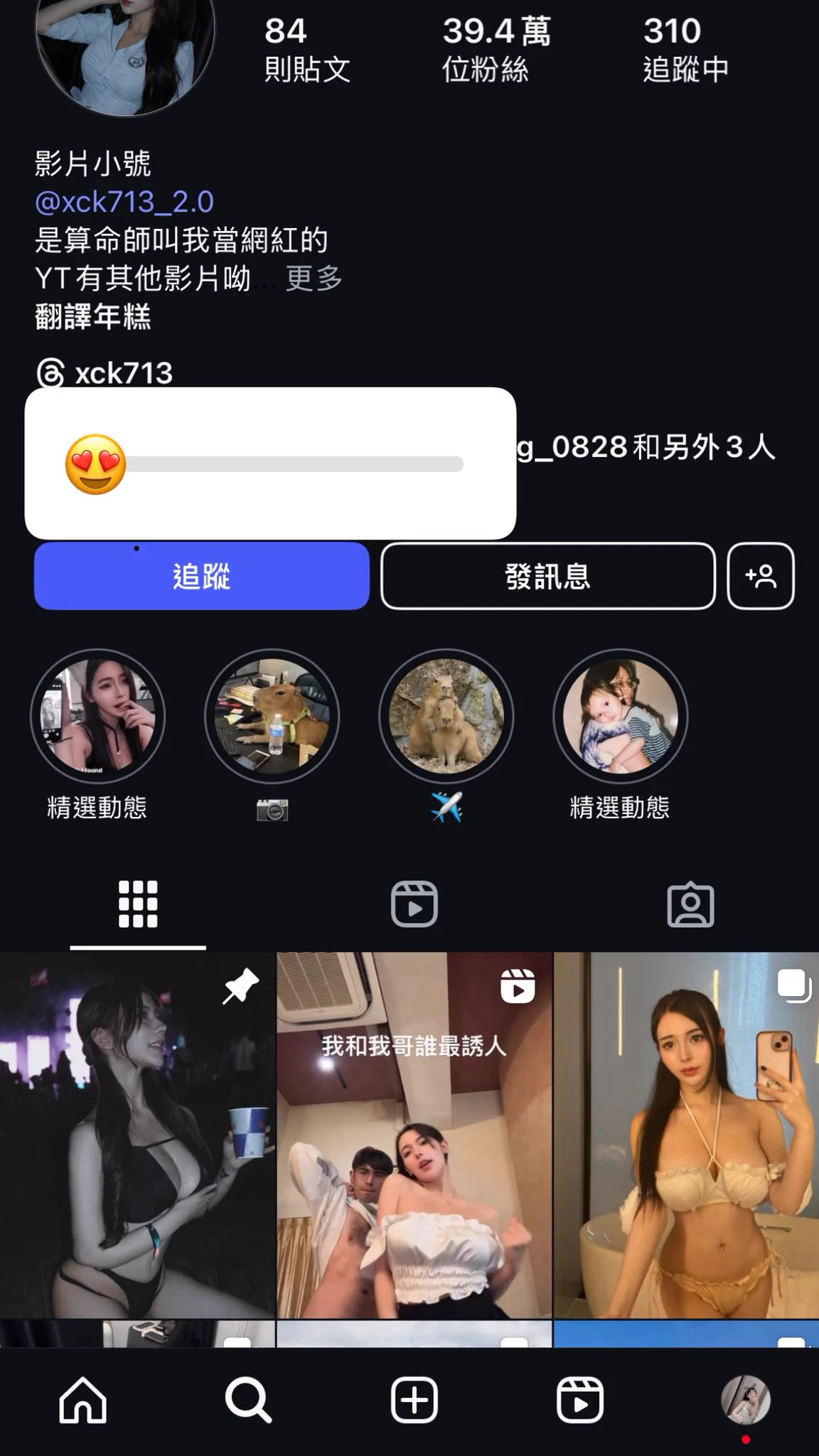Screen dimensions: 819x1456
Task: Open suggested accounts via the add-person icon
Action: tap(760, 576)
